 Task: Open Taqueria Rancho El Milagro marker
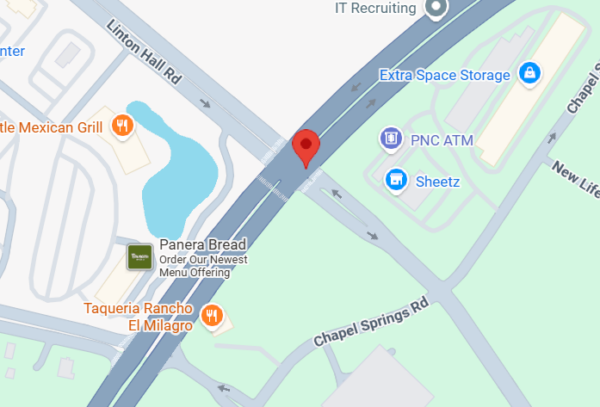[211, 316]
